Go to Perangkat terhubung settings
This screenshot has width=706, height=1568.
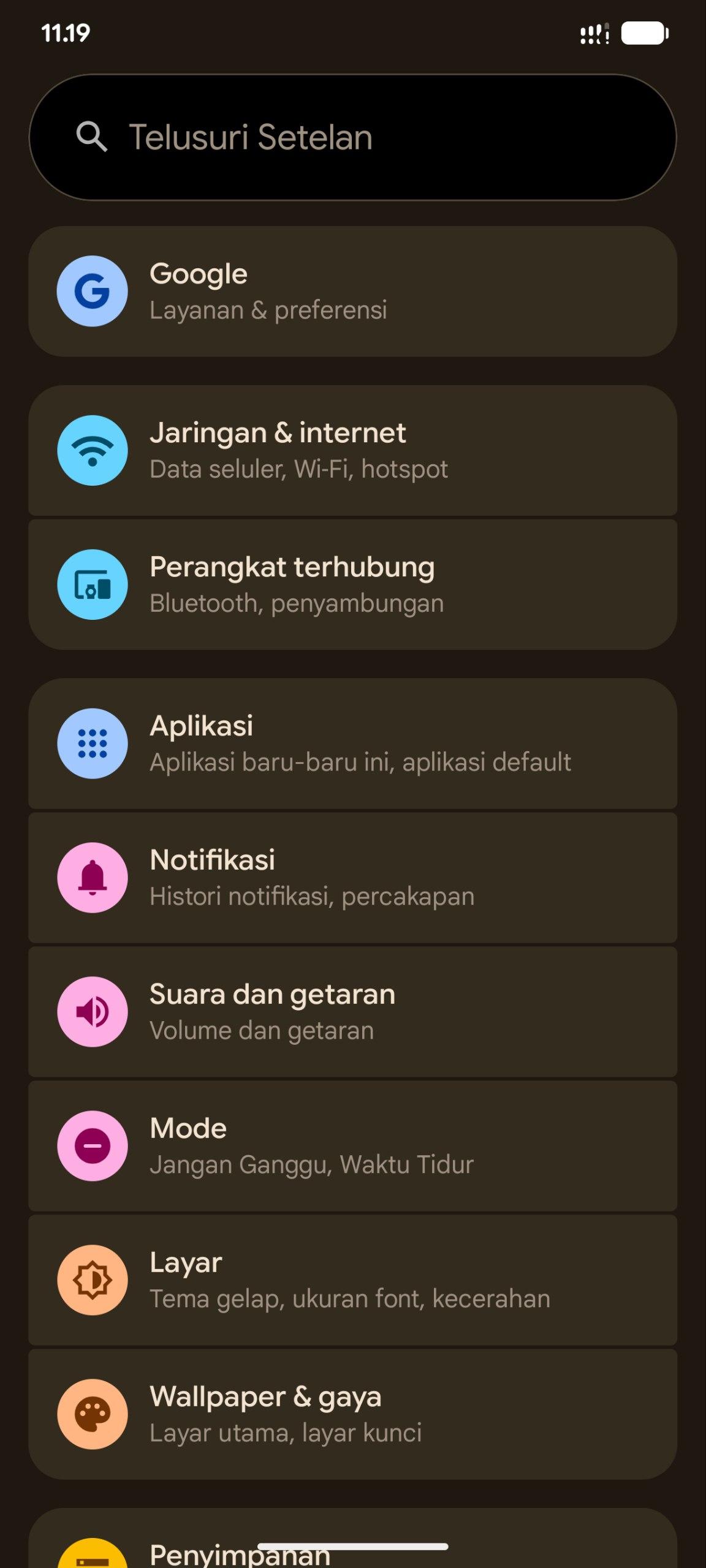pos(353,584)
